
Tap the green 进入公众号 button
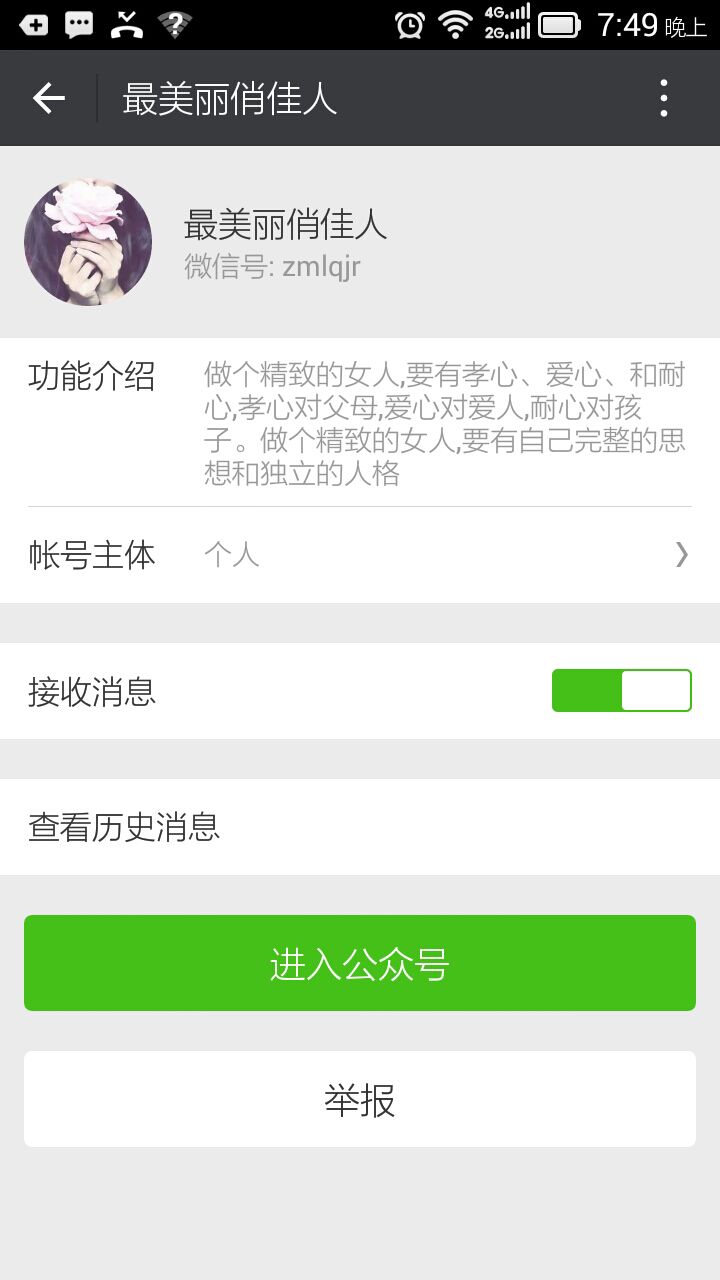(x=360, y=963)
